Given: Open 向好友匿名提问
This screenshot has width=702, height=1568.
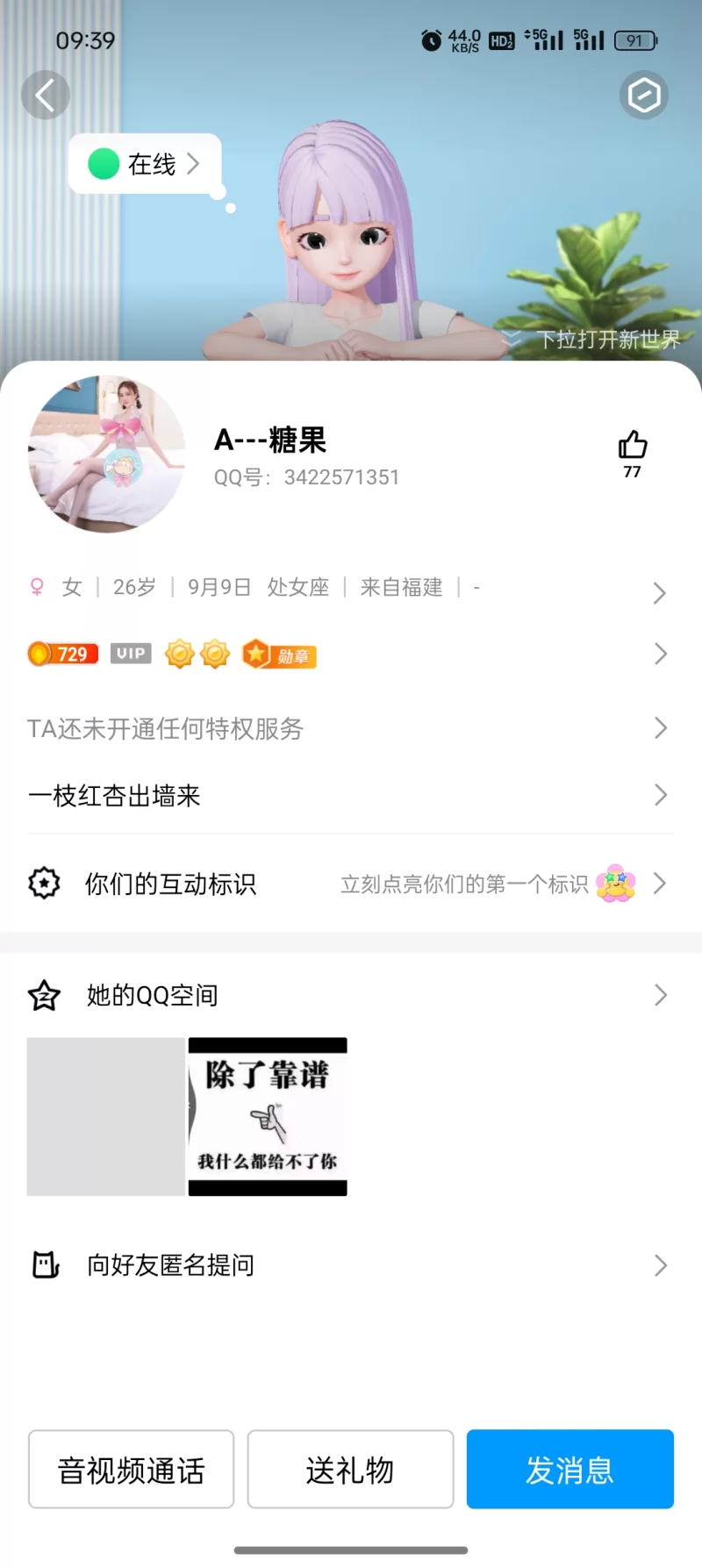Looking at the screenshot, I should [x=351, y=1265].
